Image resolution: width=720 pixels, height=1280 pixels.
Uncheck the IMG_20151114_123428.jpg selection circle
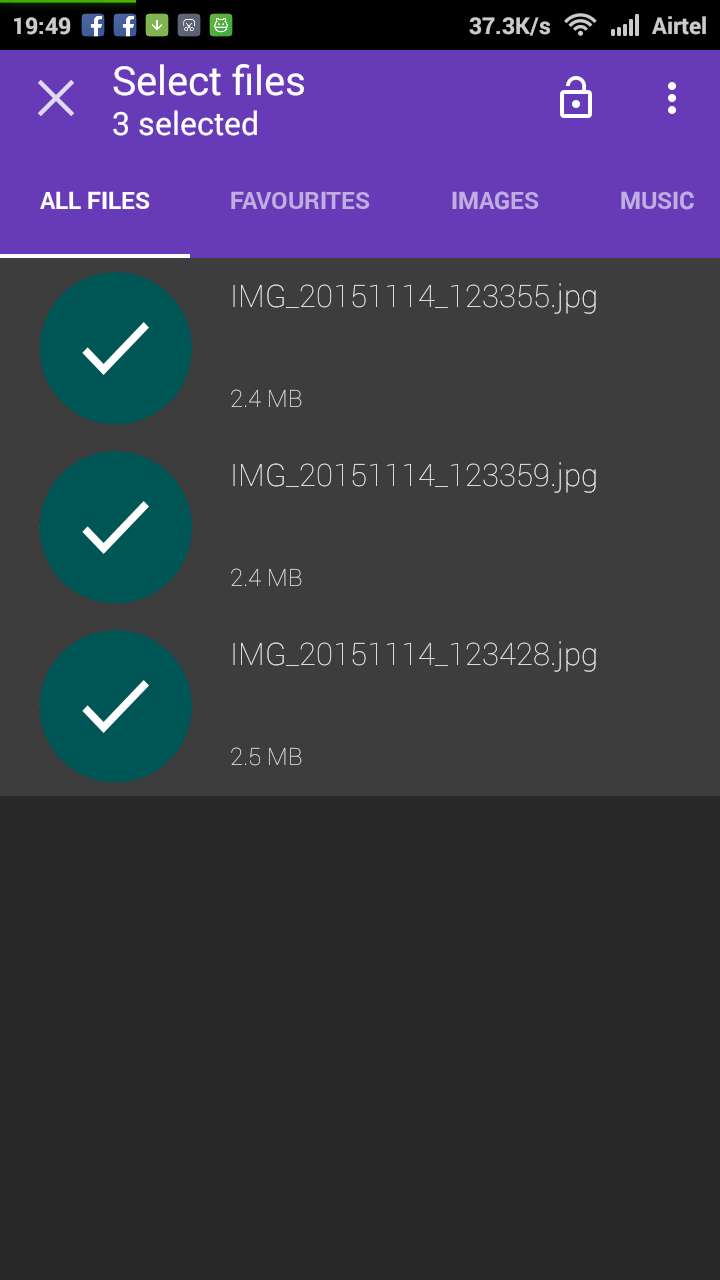115,705
